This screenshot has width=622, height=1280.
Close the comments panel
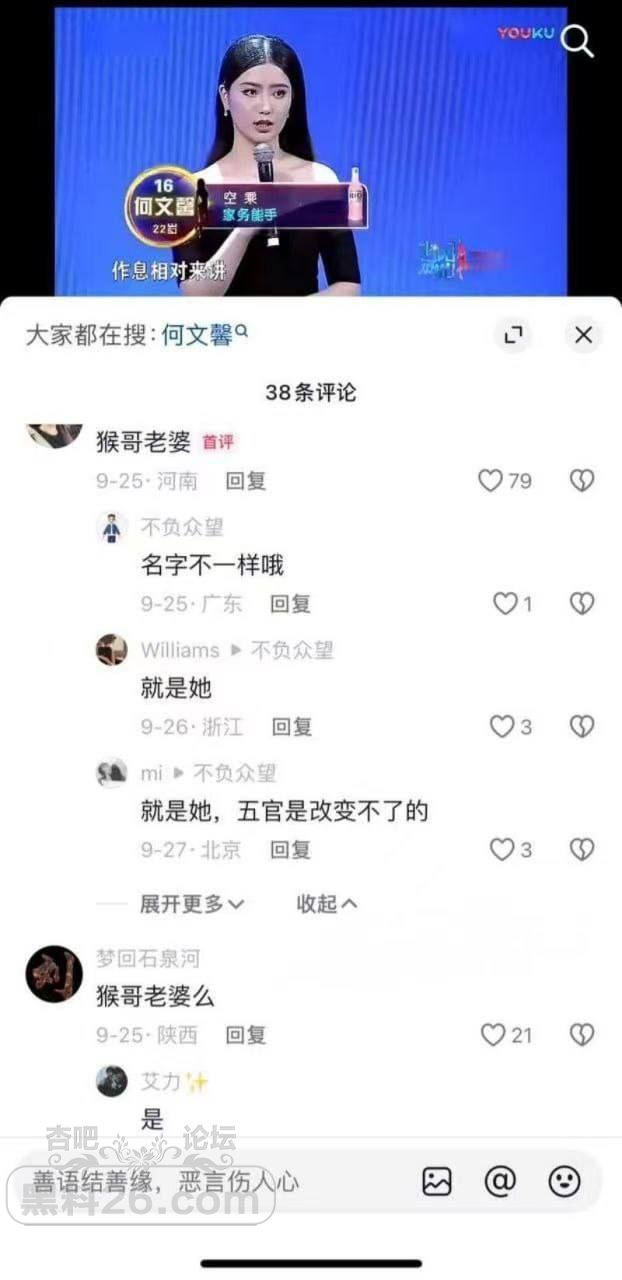click(x=584, y=335)
